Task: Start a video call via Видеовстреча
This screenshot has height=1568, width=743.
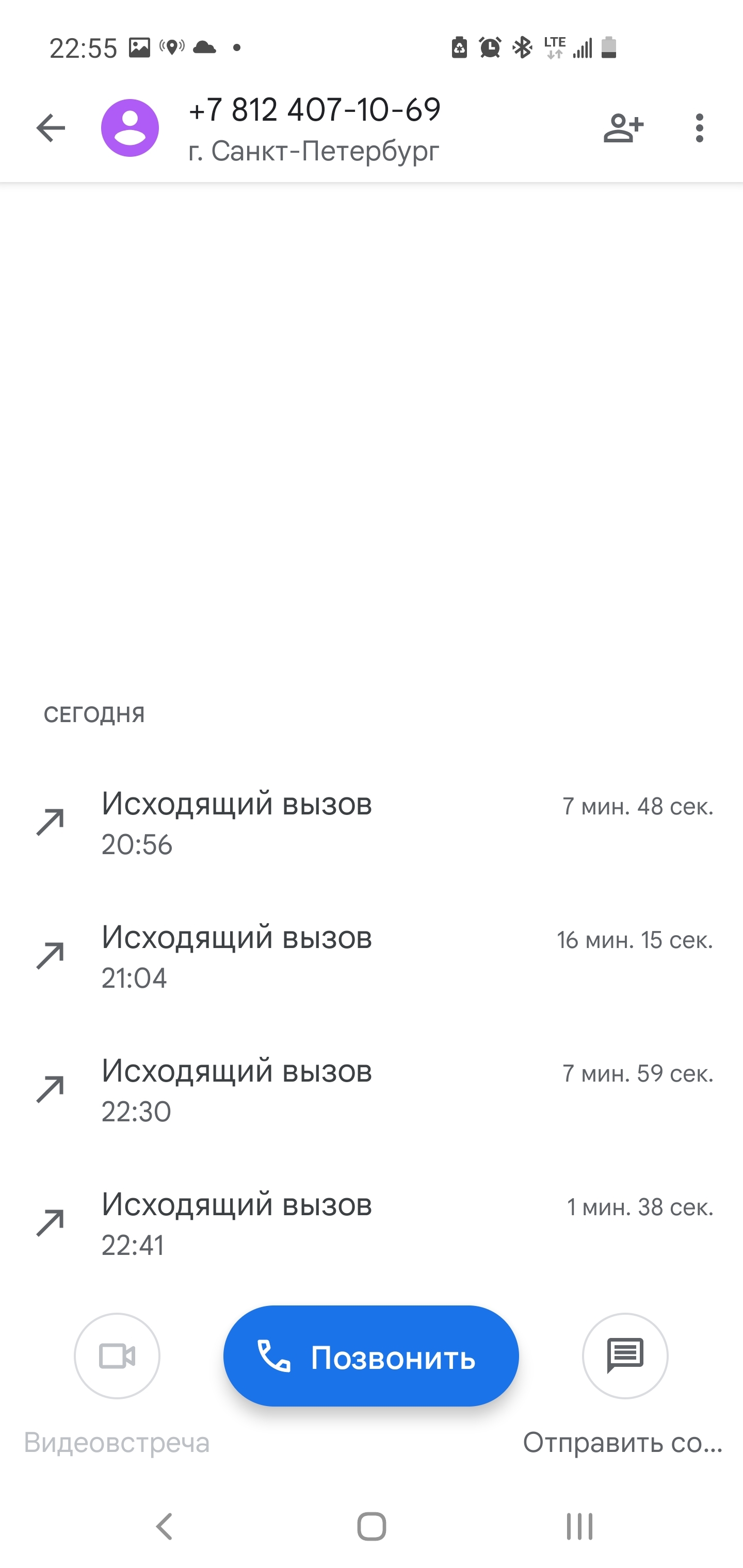Action: (x=117, y=1356)
